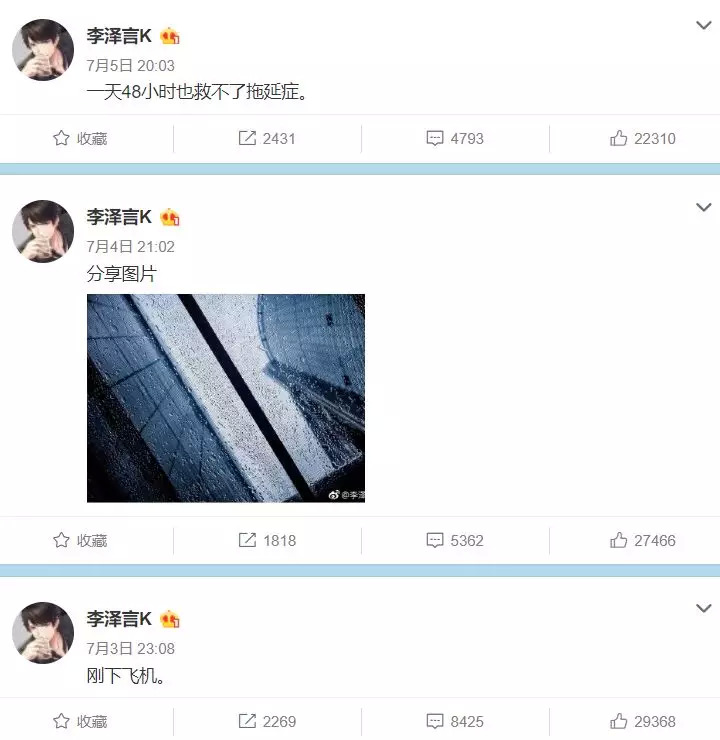Favorite the 分享图片 post
Image resolution: width=720 pixels, height=740 pixels.
point(79,541)
